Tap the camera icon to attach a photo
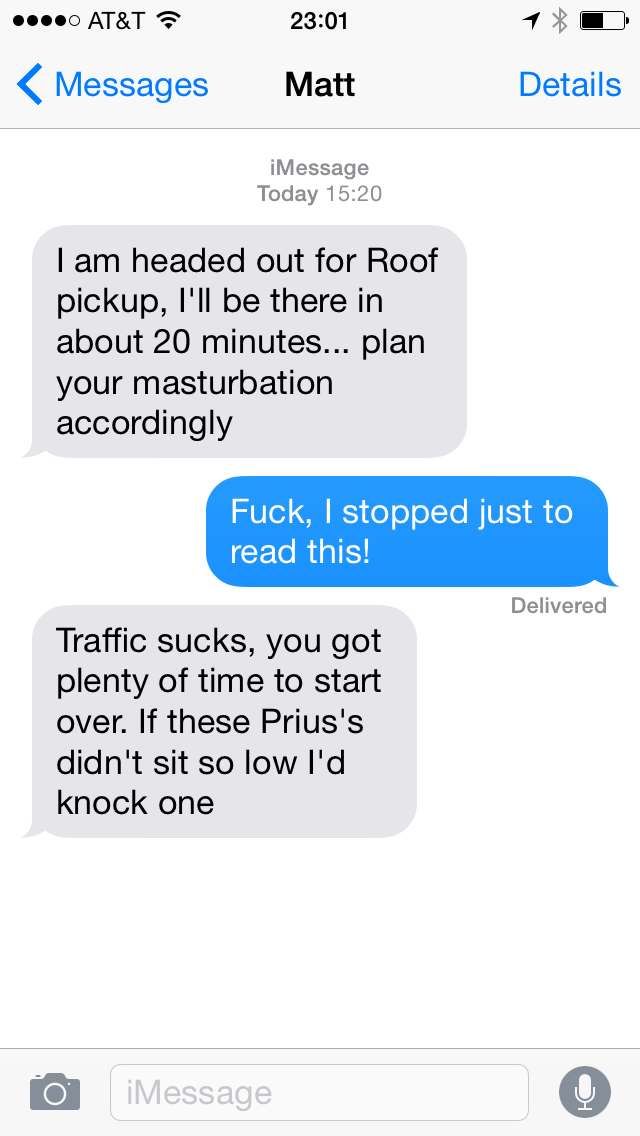 point(55,1092)
